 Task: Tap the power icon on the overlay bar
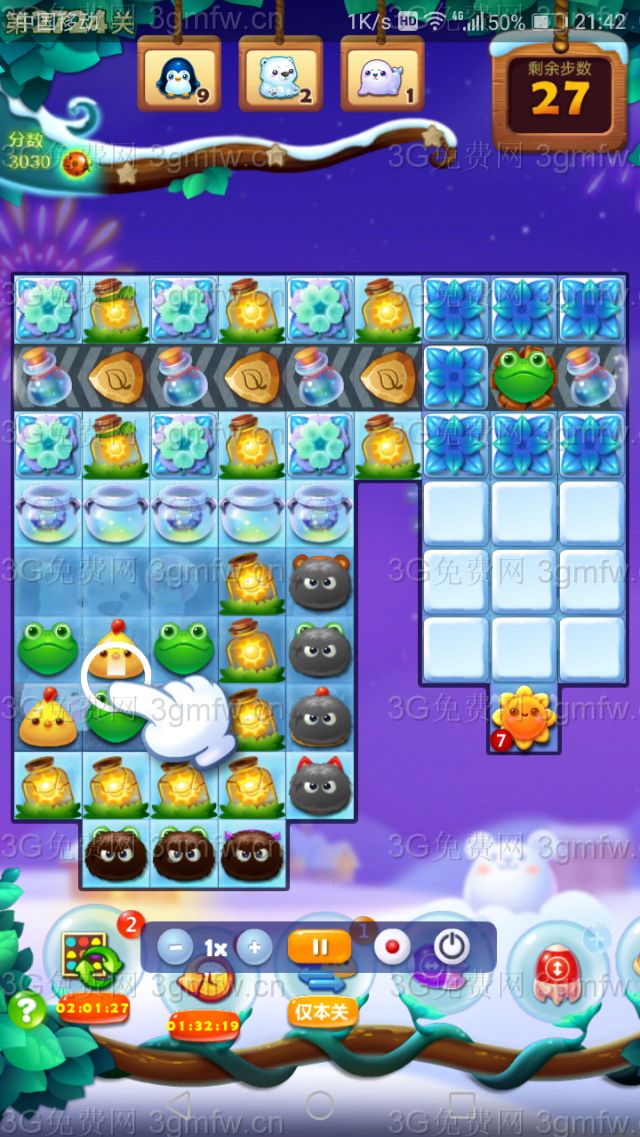(x=453, y=946)
